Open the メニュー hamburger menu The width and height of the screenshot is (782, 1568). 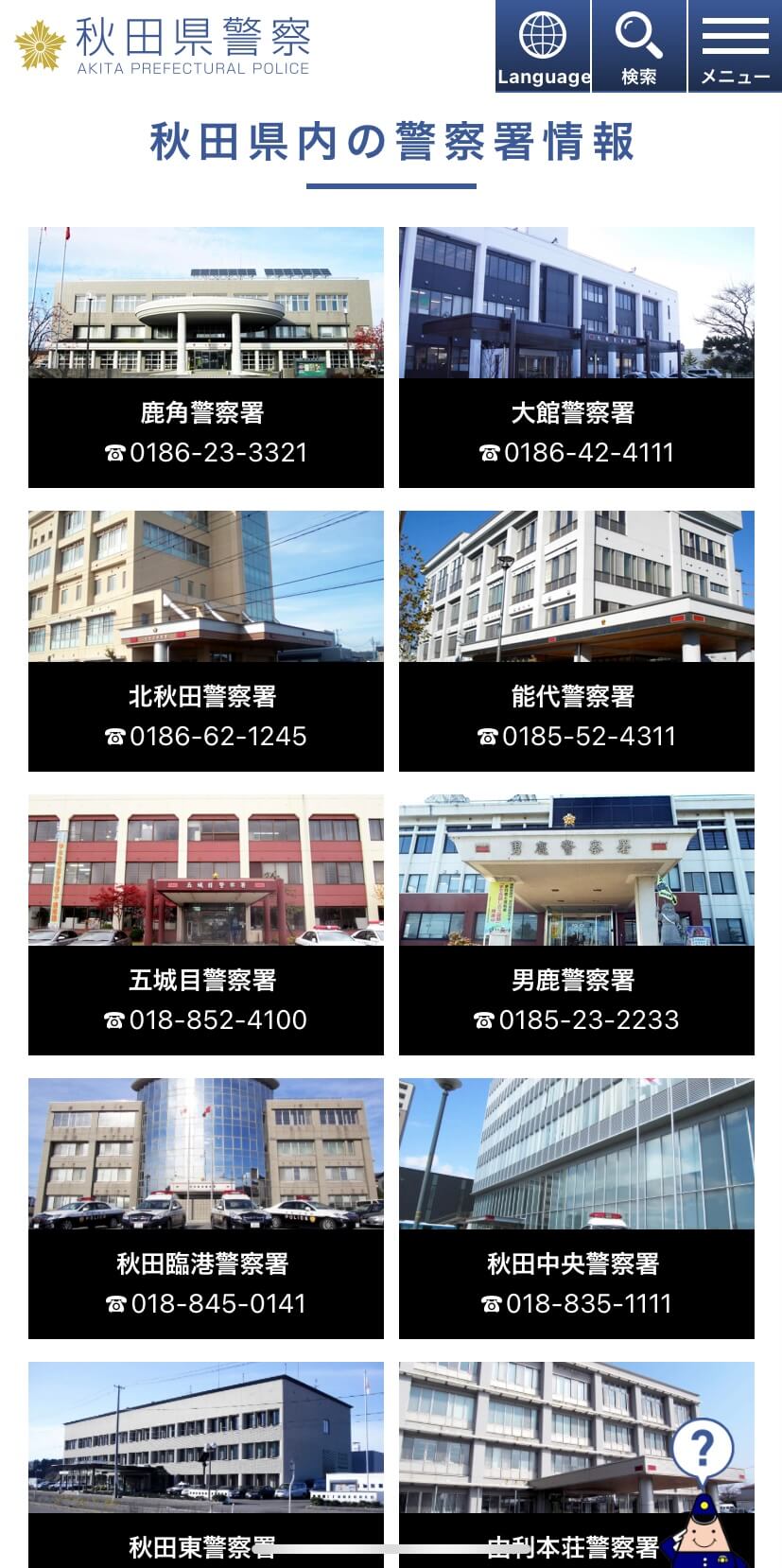pos(735,46)
